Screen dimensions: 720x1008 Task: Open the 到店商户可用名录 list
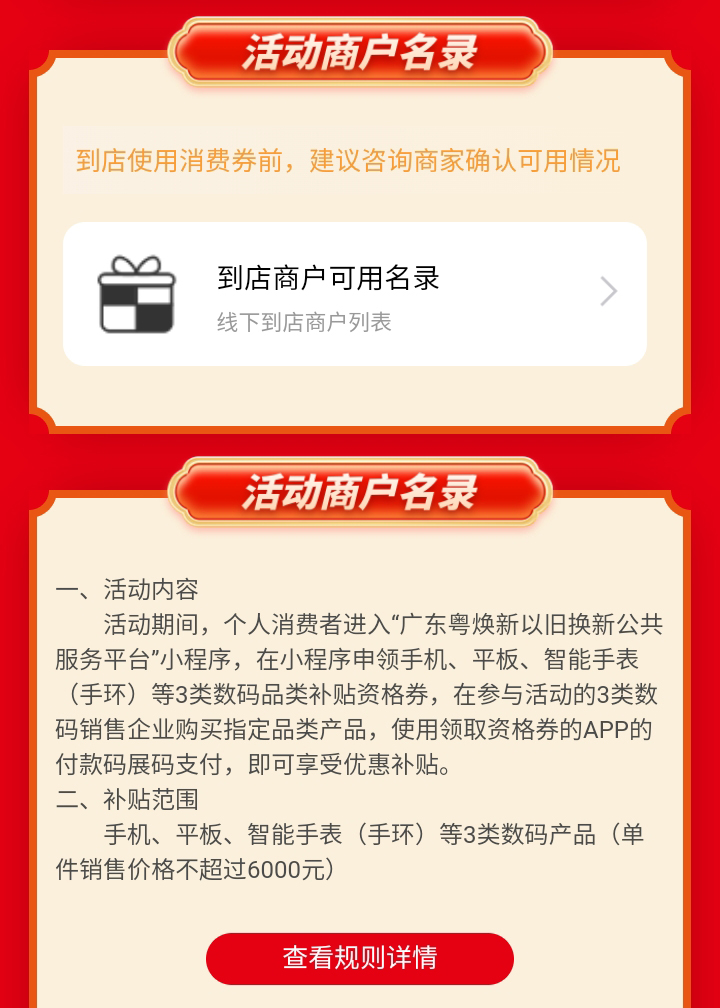(x=355, y=294)
